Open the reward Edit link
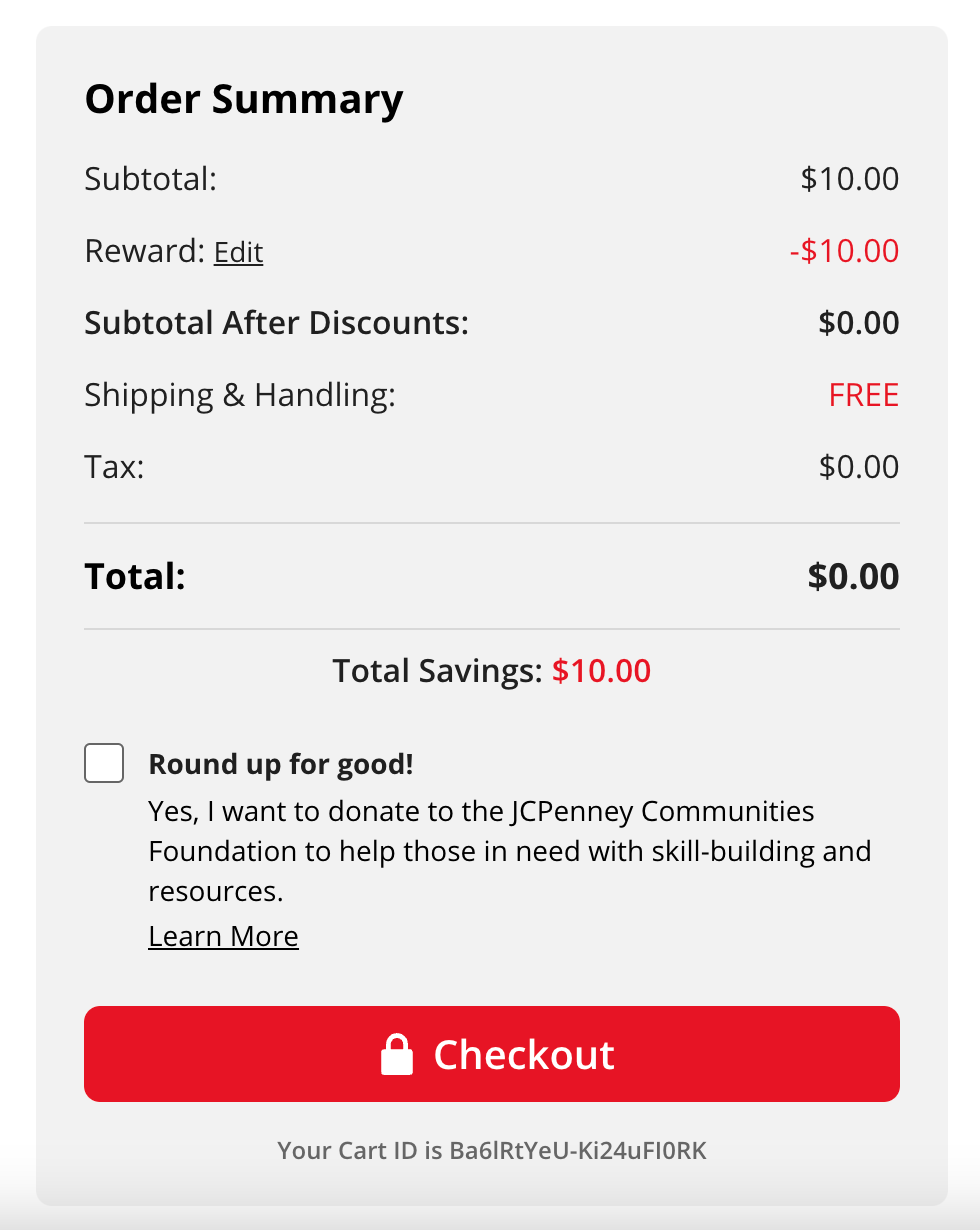Screen dimensions: 980x1230 [238, 252]
